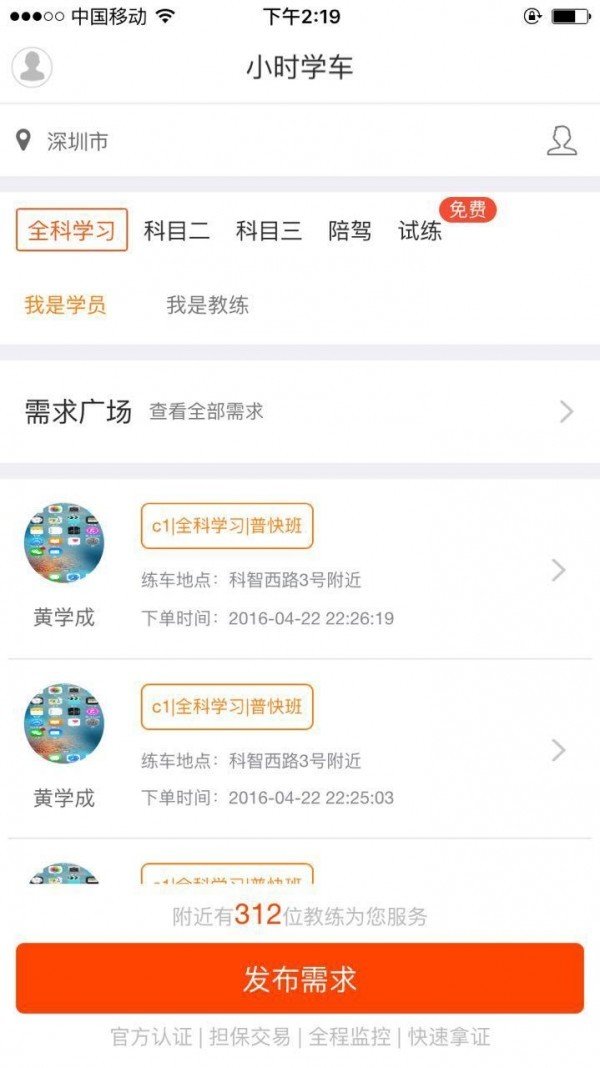Switch to the 我是教练 role
This screenshot has width=600, height=1068.
tap(207, 306)
